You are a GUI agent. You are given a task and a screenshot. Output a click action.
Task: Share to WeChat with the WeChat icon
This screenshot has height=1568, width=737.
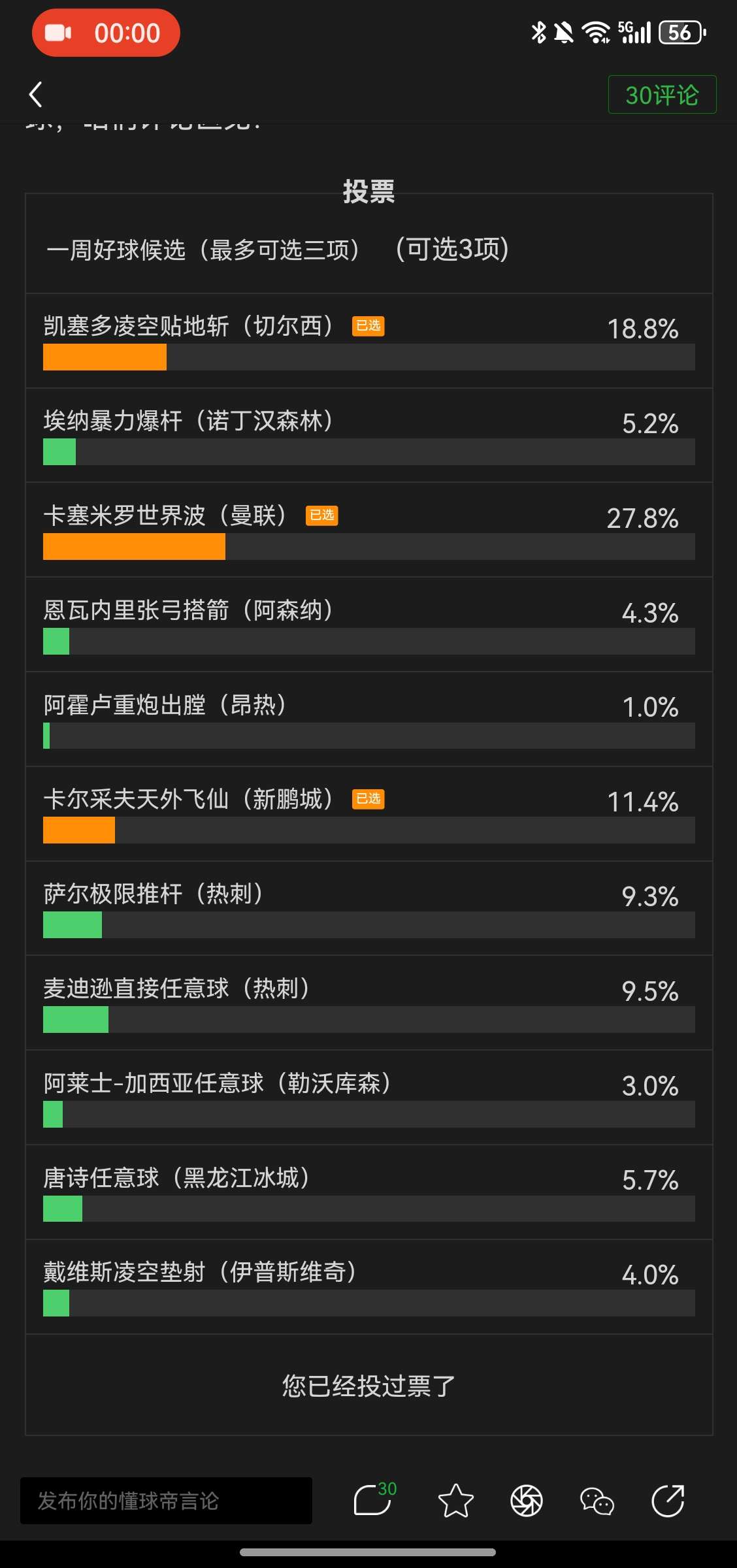pyautogui.click(x=597, y=1501)
